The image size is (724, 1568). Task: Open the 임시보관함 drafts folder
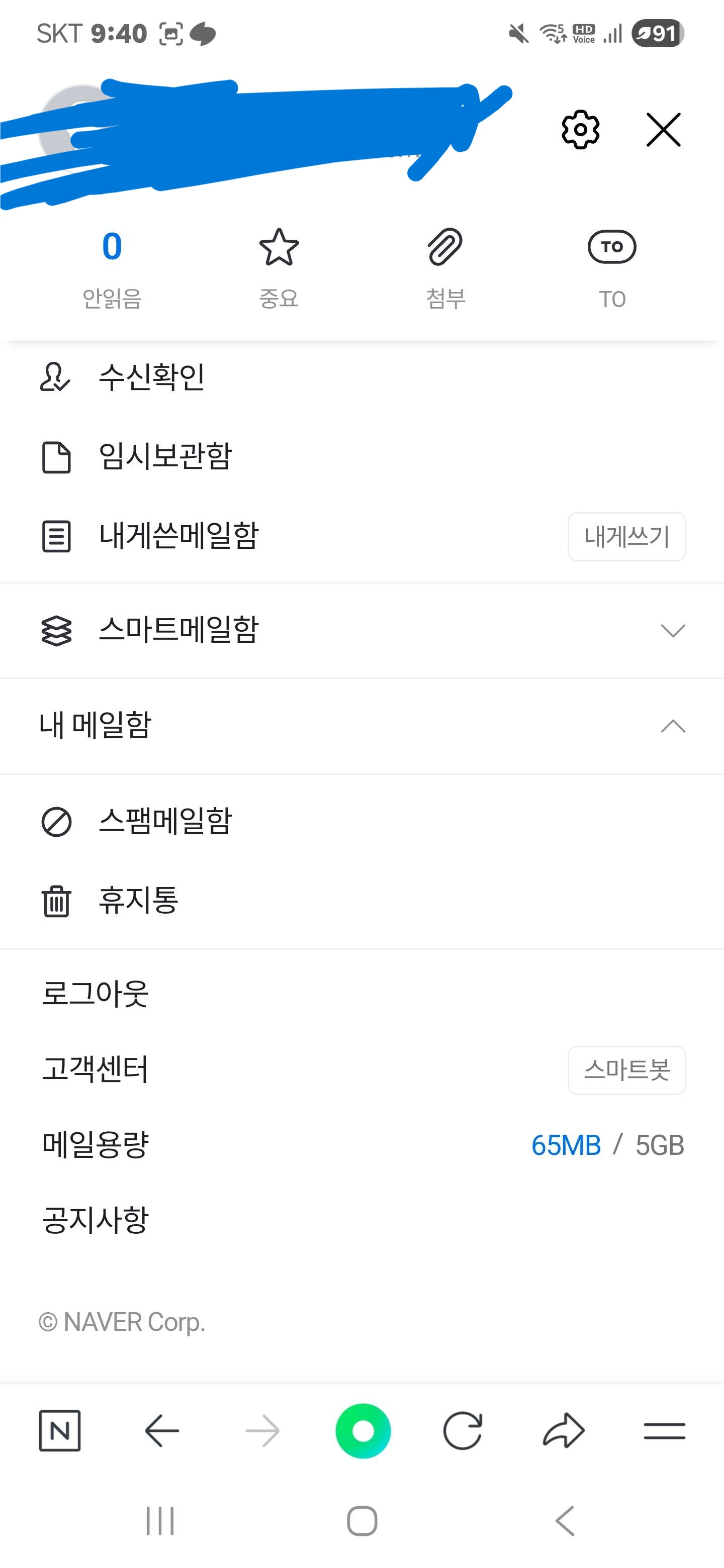pyautogui.click(x=361, y=456)
